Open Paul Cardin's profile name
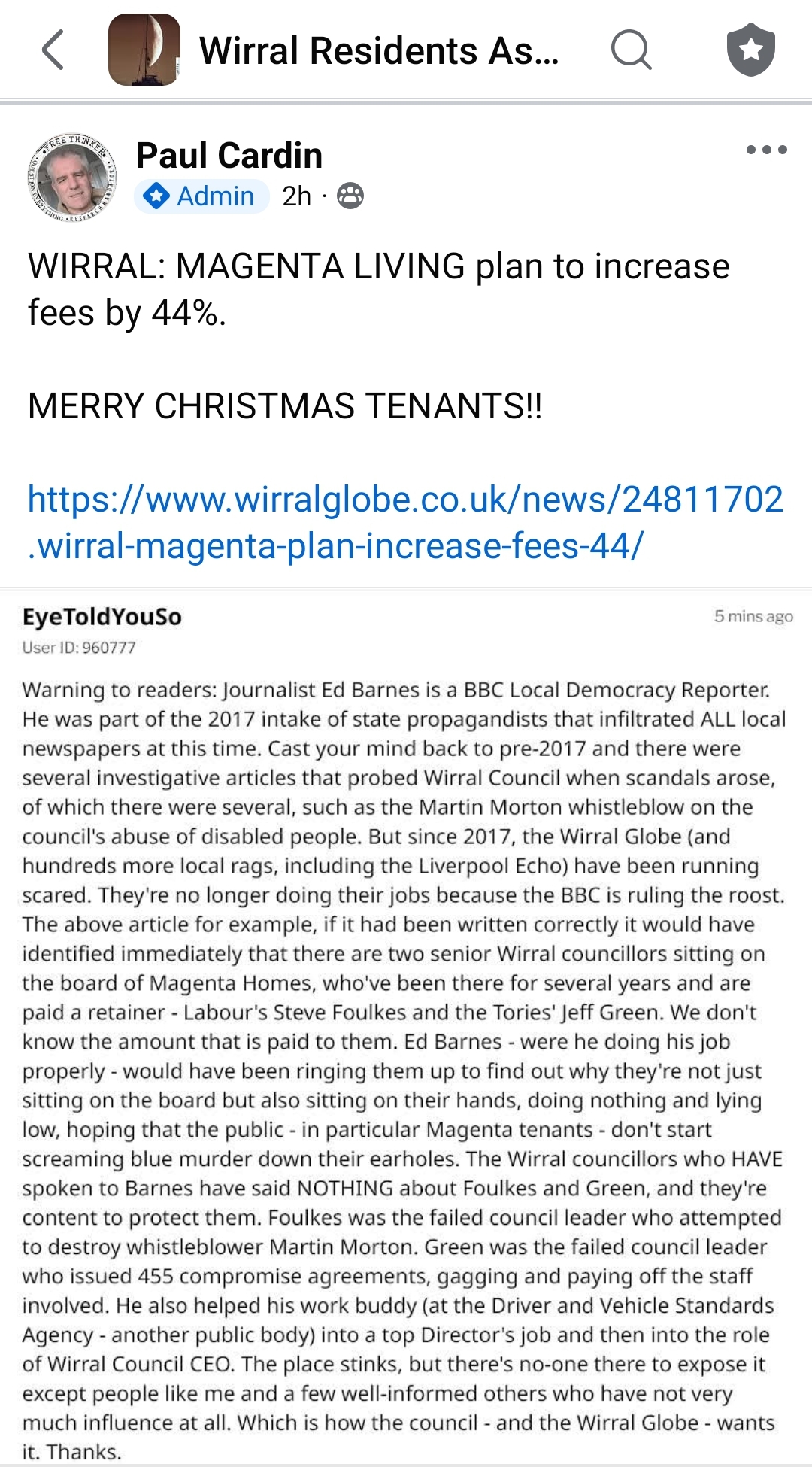The image size is (812, 1467). [x=229, y=156]
